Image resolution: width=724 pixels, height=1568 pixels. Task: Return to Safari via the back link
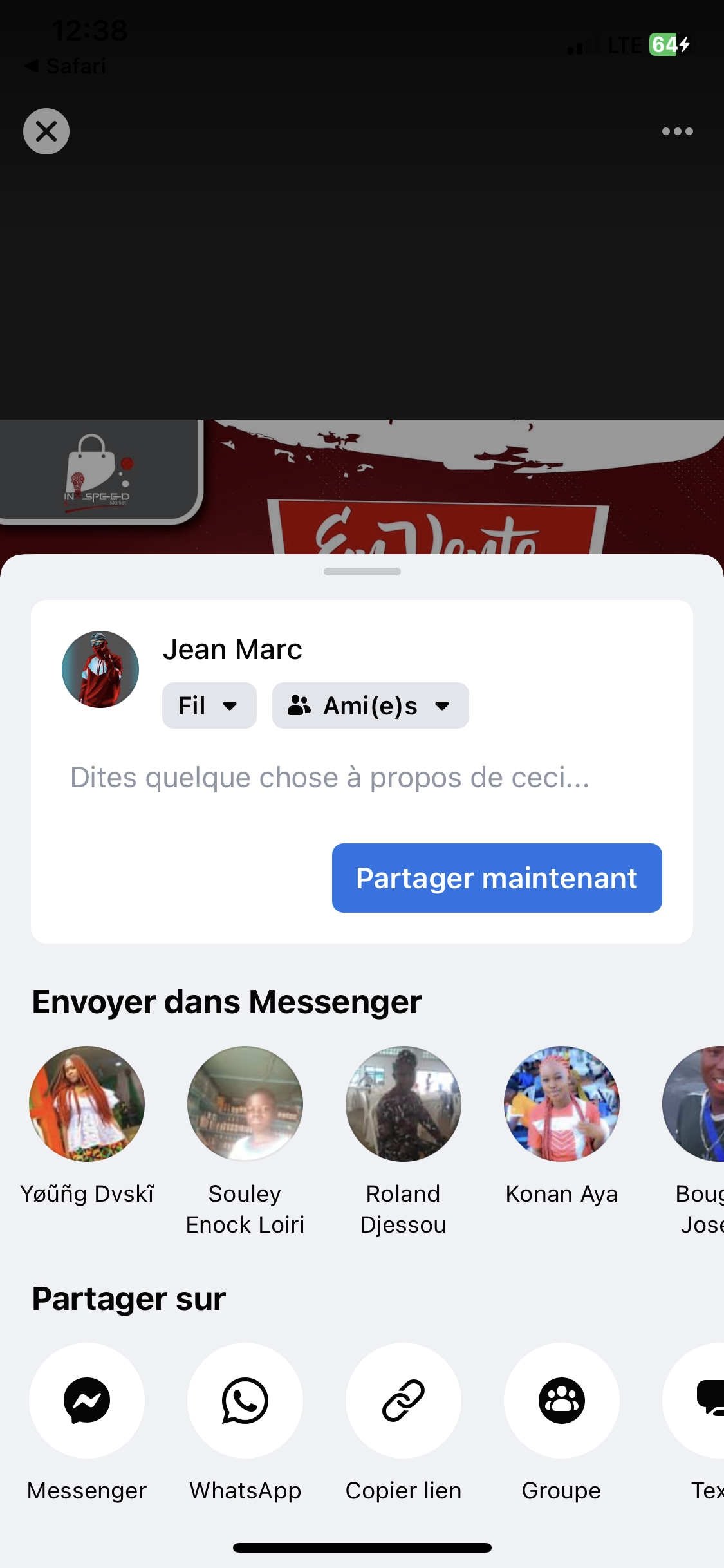pos(66,66)
